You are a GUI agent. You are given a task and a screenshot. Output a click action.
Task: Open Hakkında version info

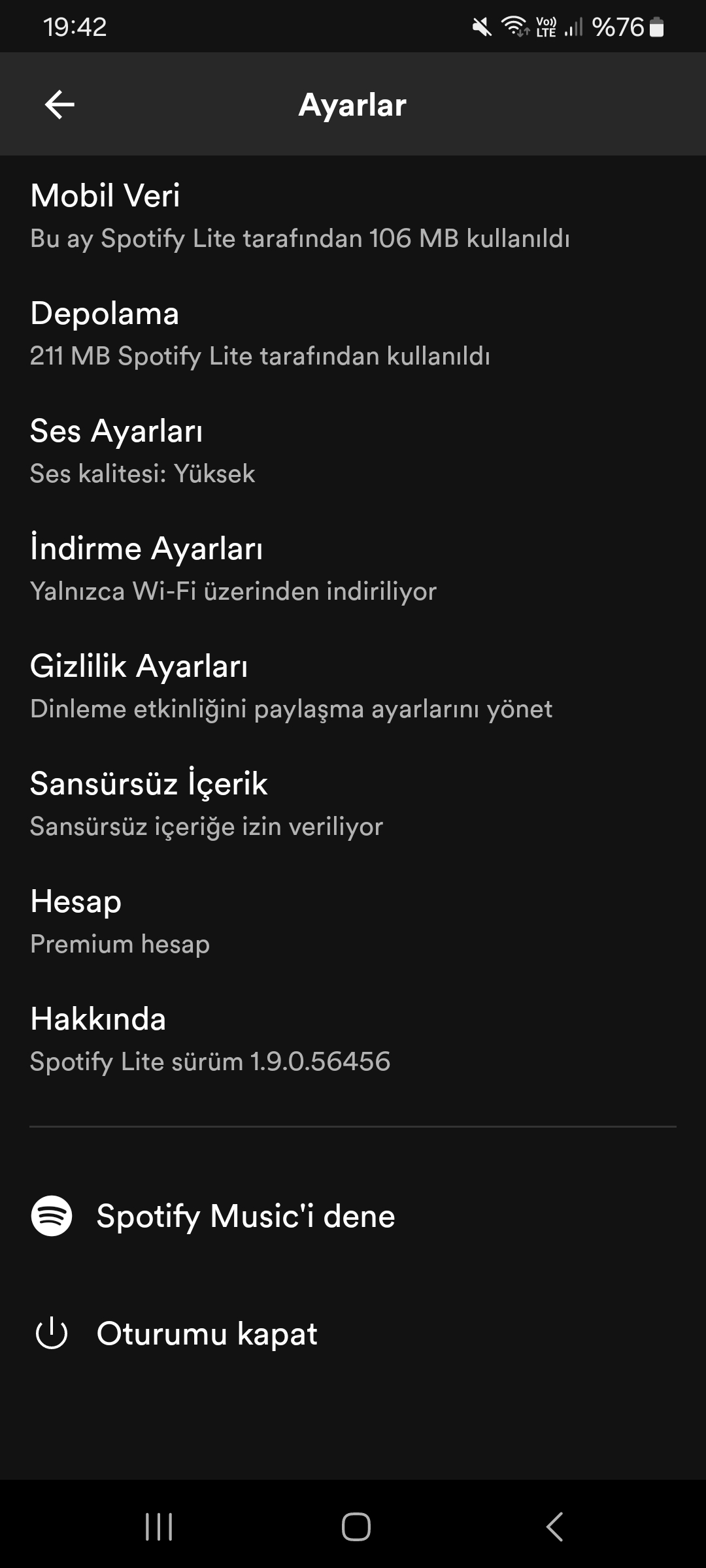tap(210, 1039)
